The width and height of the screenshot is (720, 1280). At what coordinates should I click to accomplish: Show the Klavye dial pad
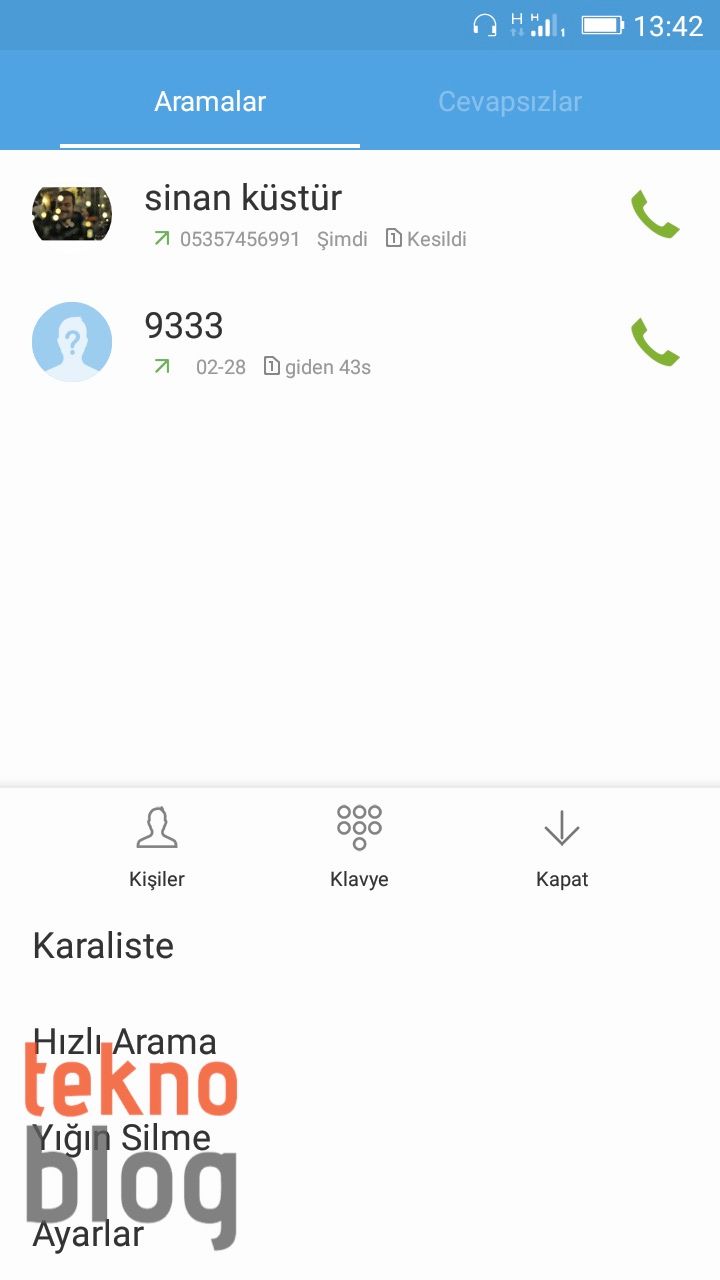[359, 847]
